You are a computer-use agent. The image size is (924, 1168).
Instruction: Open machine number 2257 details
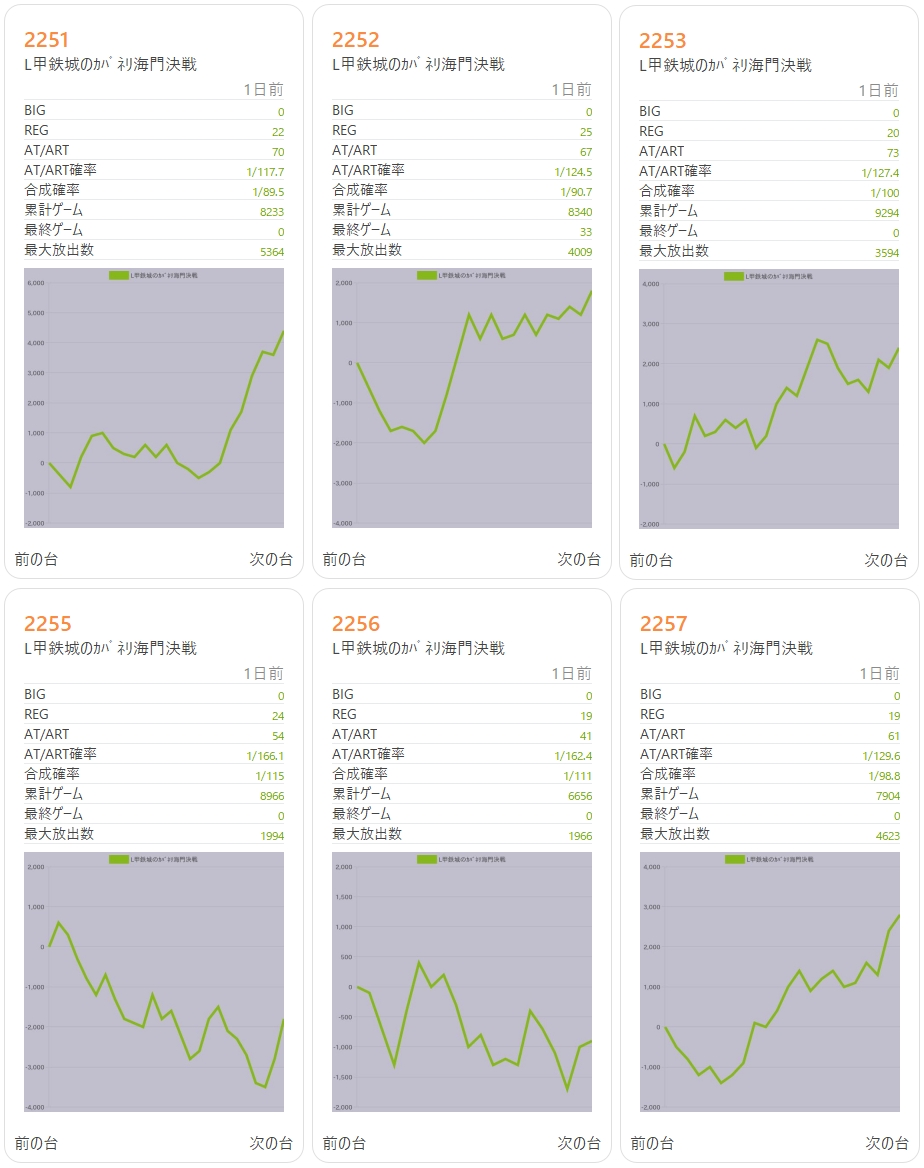663,624
